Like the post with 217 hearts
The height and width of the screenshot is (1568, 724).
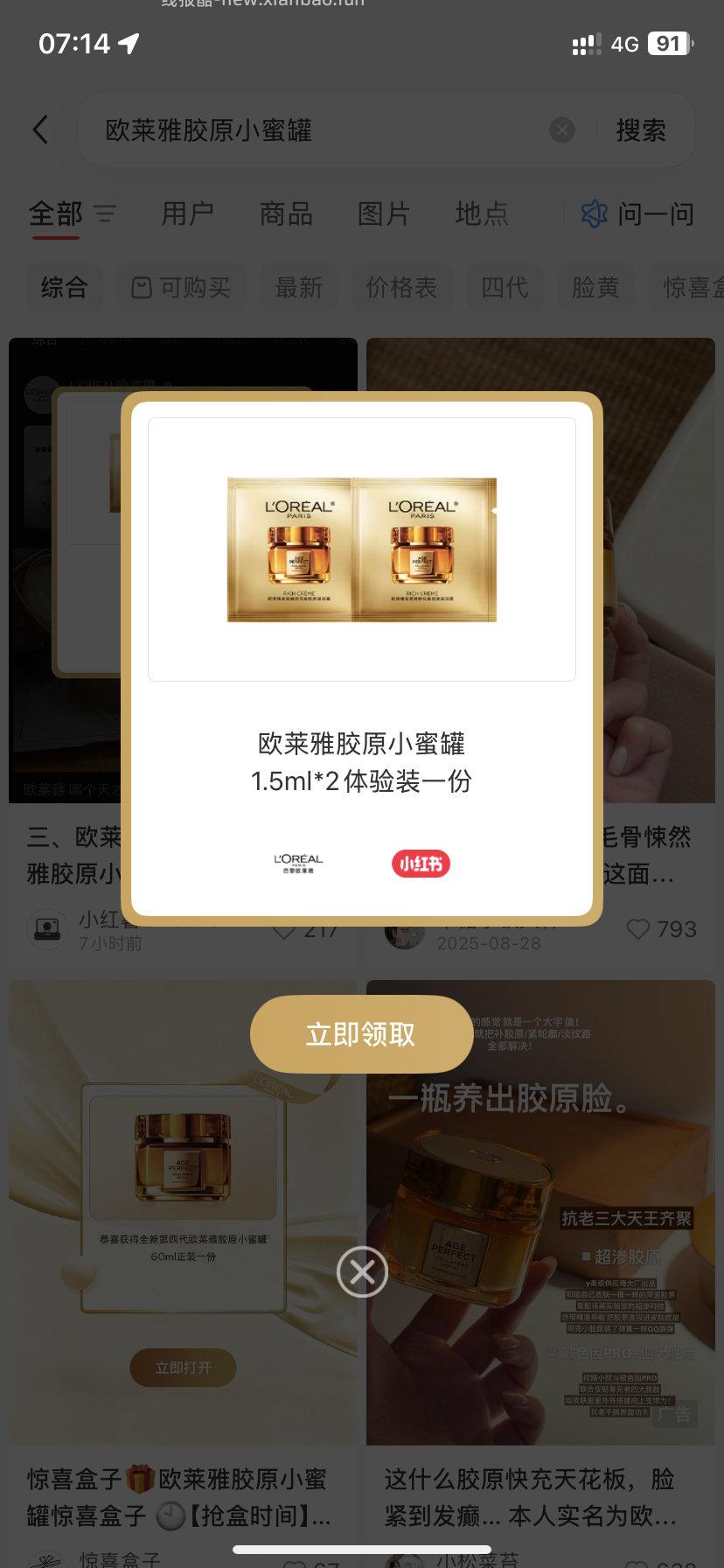(286, 930)
